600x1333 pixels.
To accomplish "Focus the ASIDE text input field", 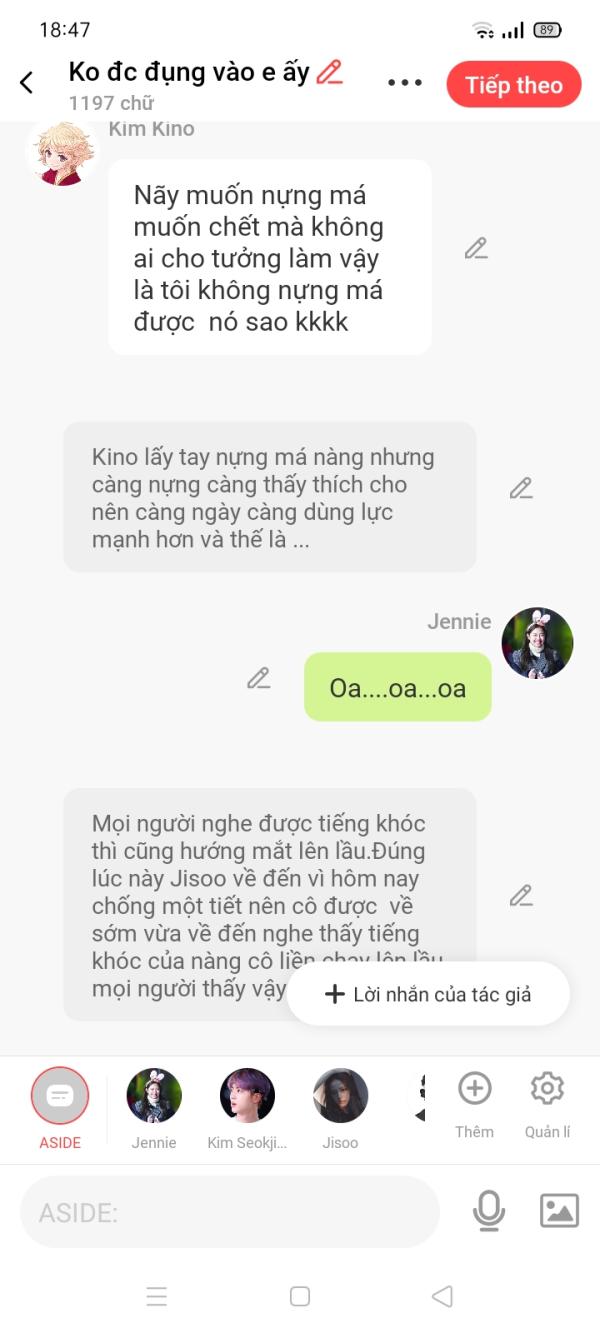I will (x=230, y=1212).
